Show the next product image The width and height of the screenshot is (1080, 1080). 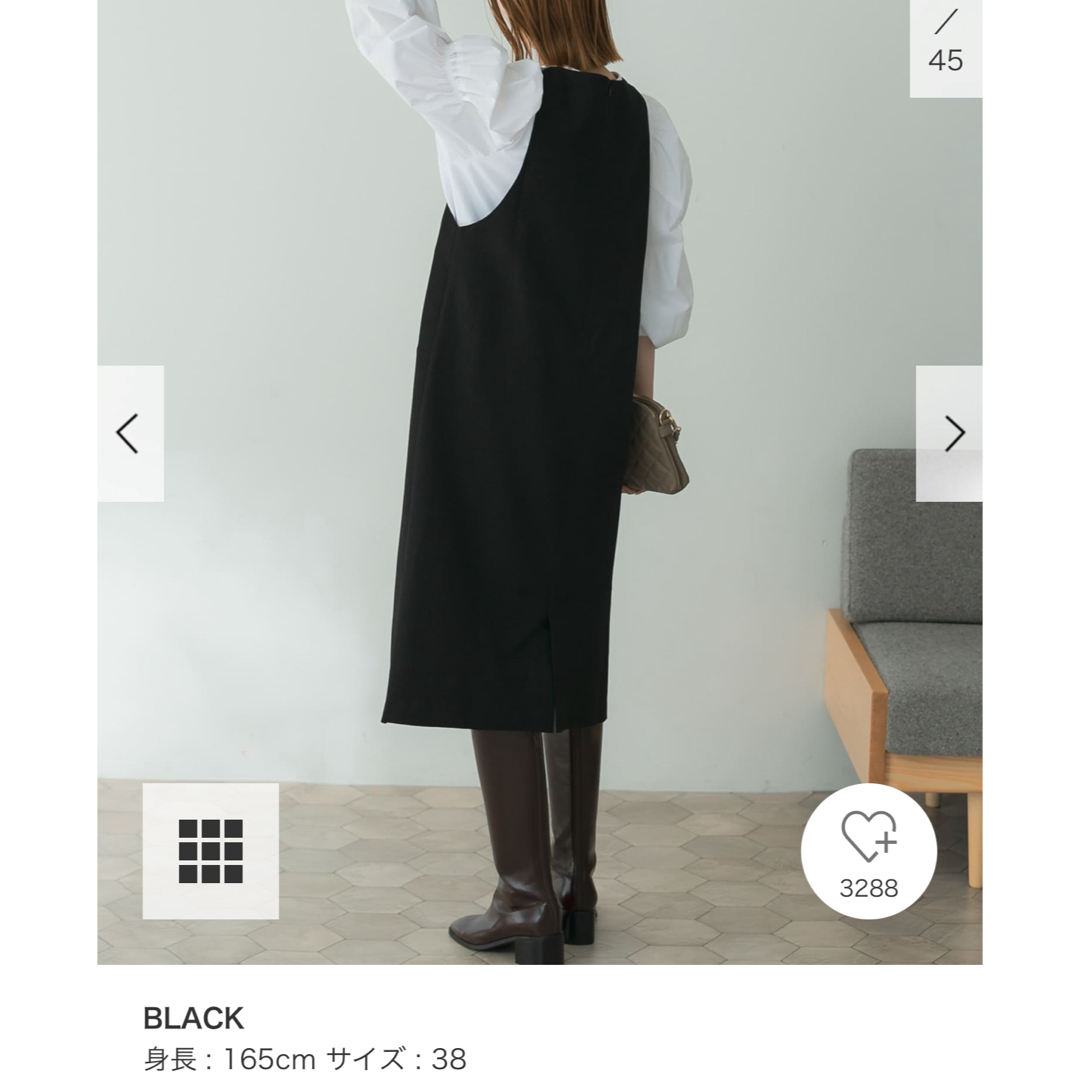(x=950, y=434)
